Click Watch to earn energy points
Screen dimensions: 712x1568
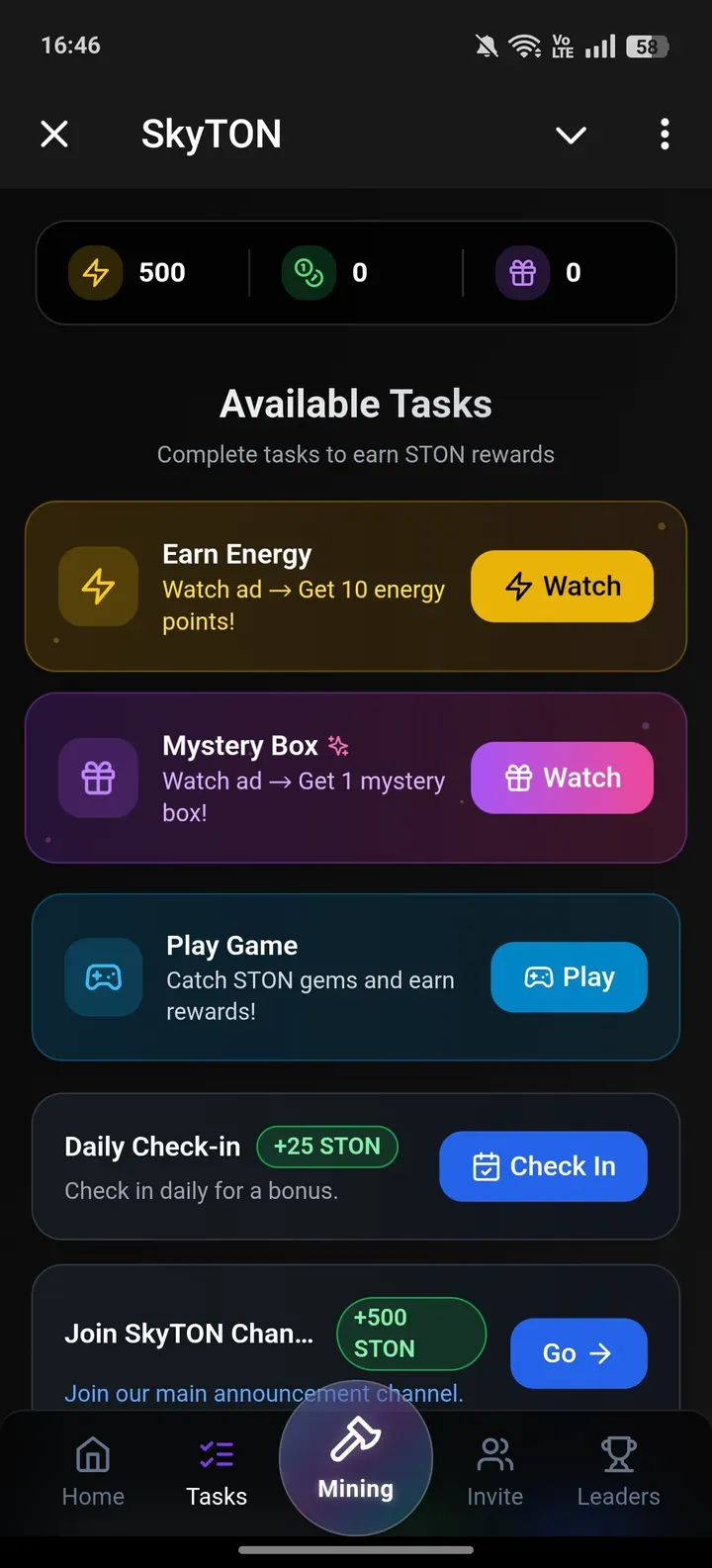(562, 586)
